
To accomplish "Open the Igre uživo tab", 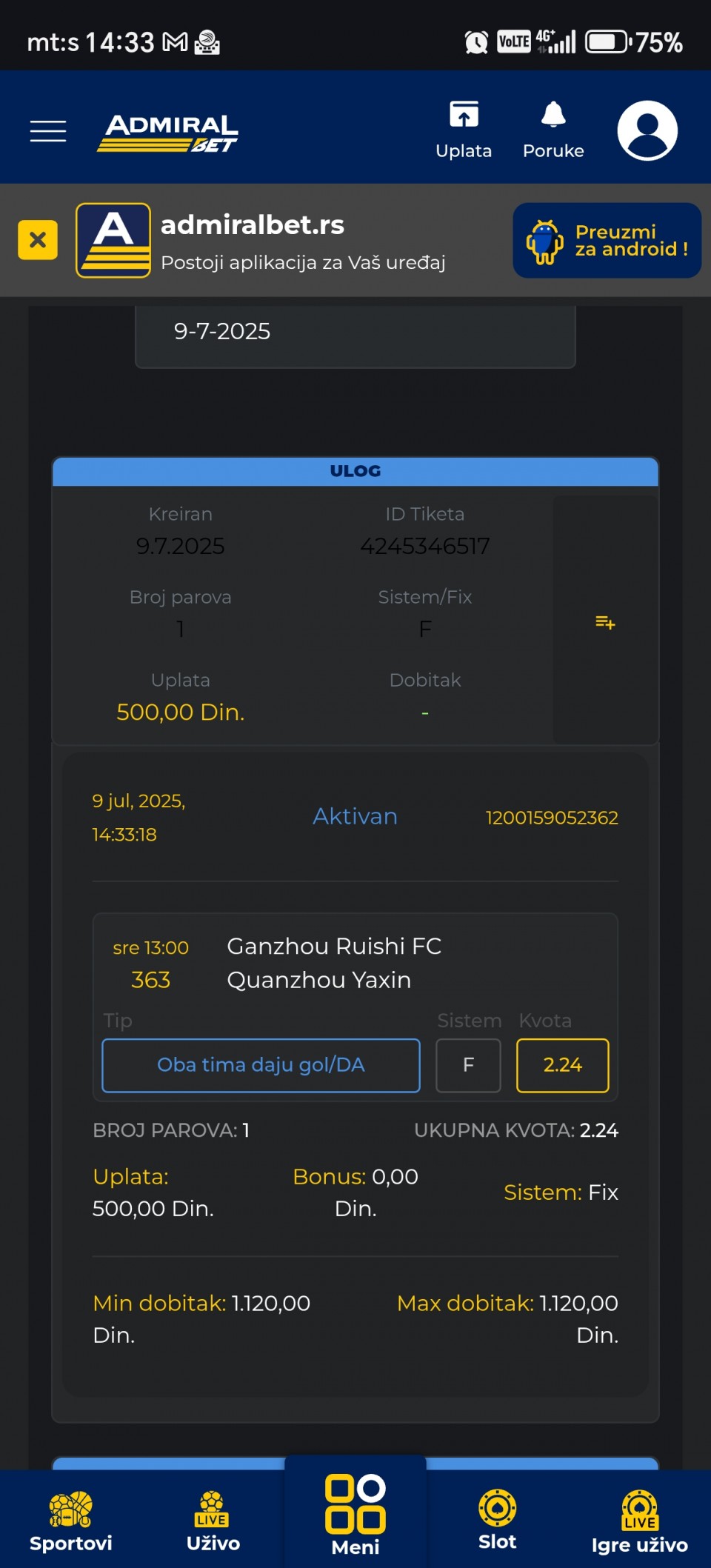I will (x=639, y=1521).
